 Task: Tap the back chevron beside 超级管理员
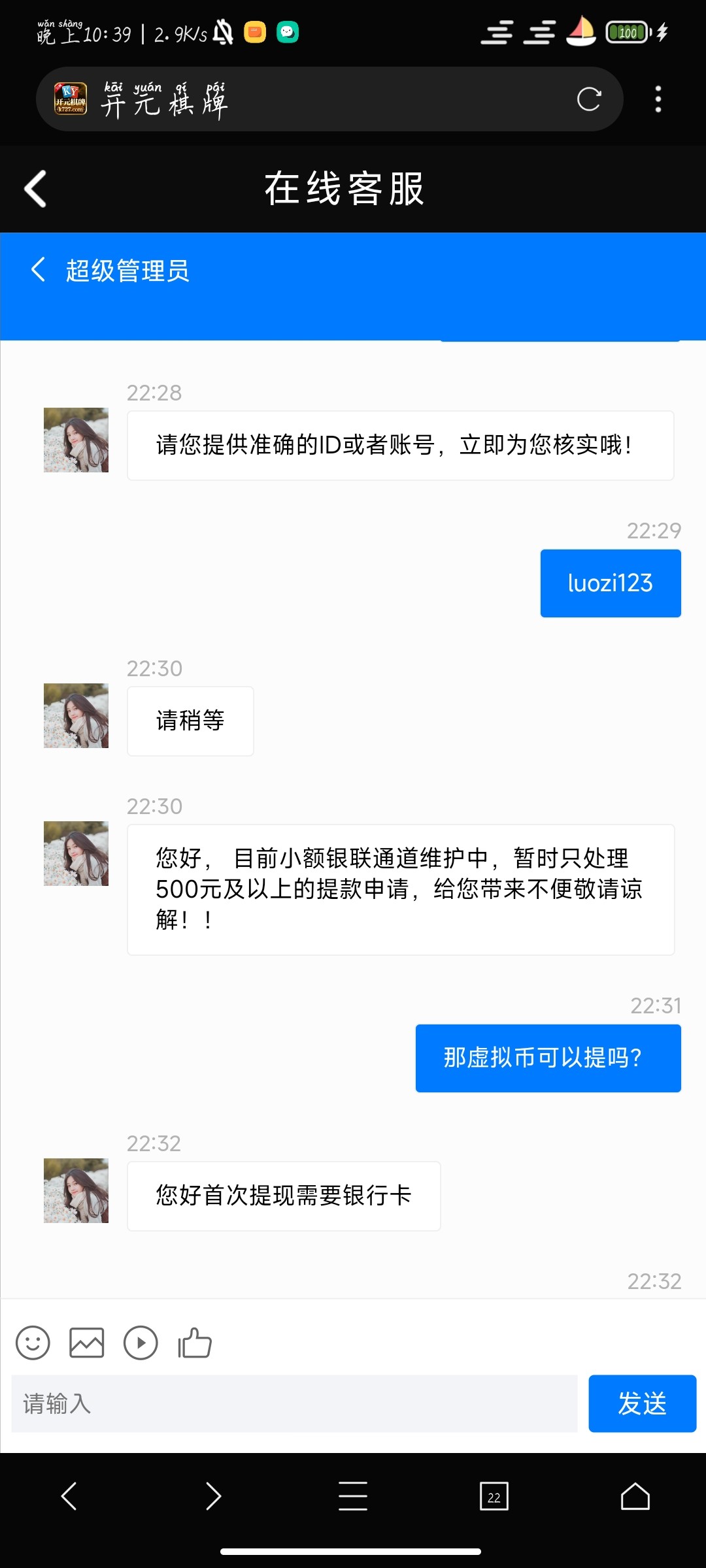38,269
